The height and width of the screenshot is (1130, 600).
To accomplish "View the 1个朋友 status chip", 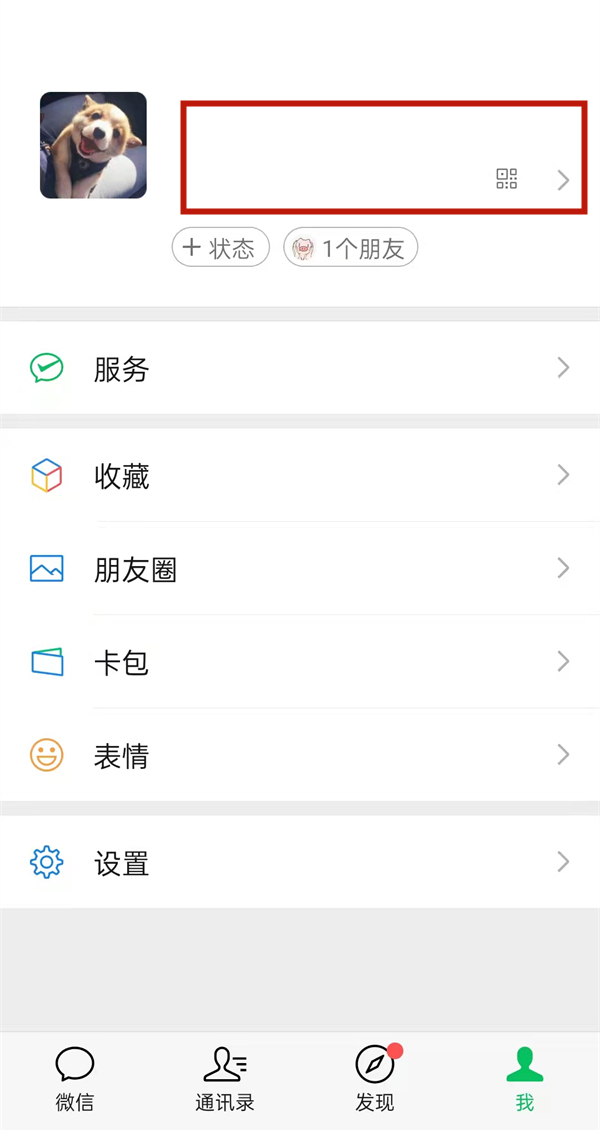I will 350,248.
